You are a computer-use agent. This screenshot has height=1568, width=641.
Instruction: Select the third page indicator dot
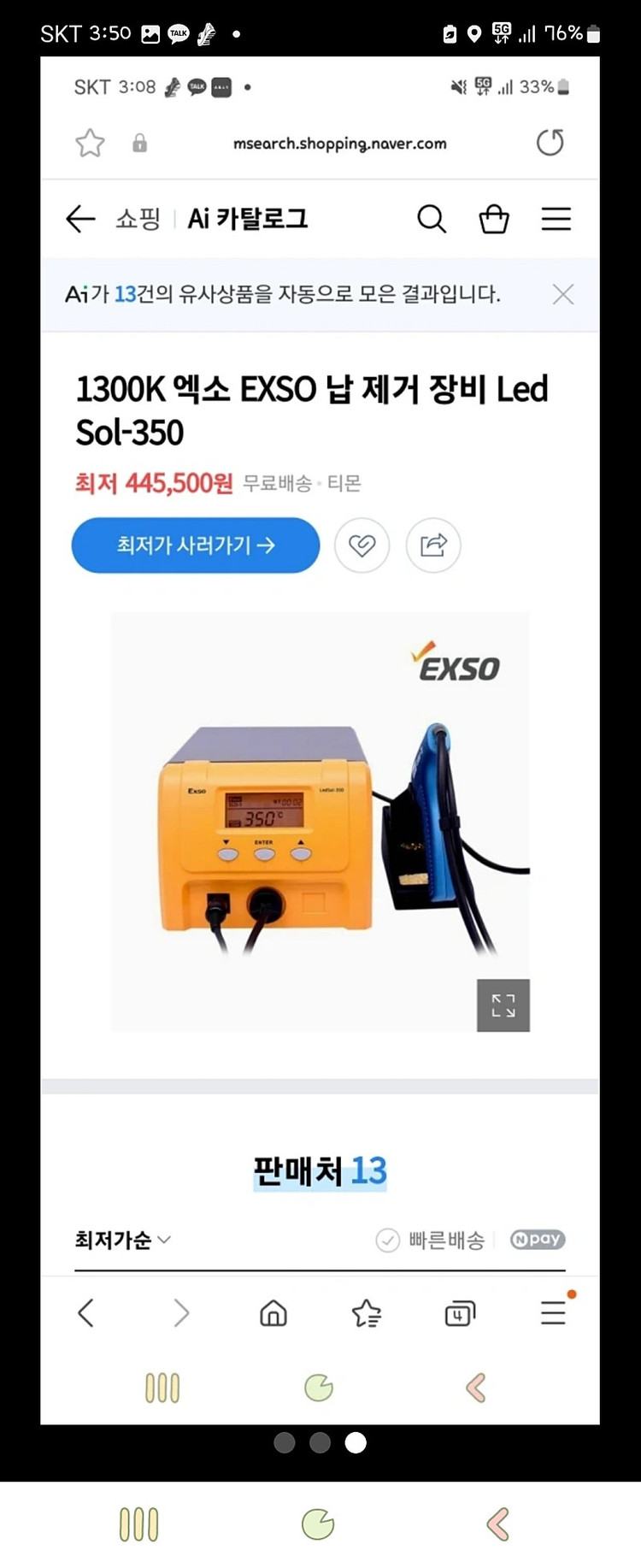pyautogui.click(x=354, y=1442)
